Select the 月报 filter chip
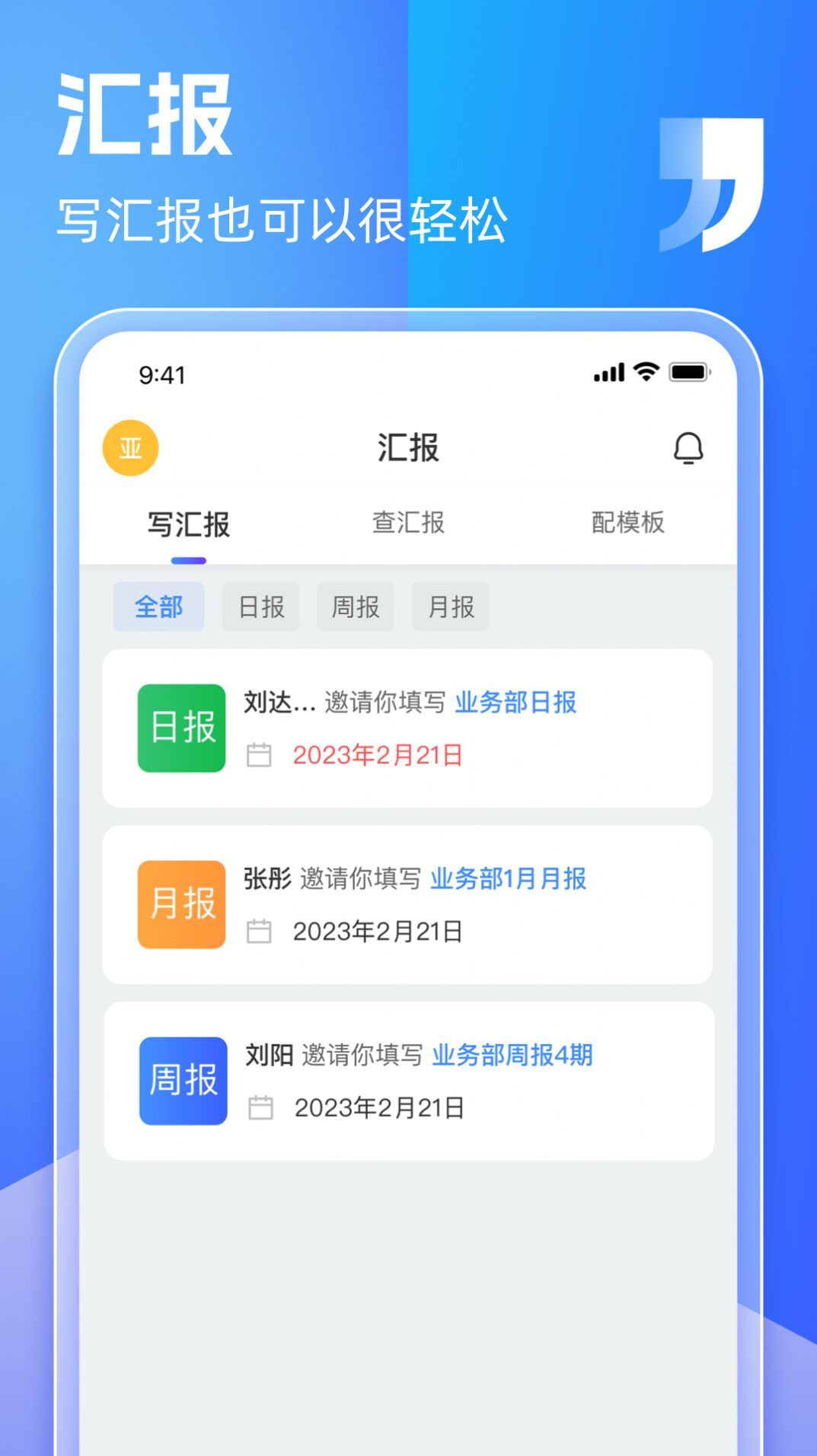817x1456 pixels. point(450,606)
